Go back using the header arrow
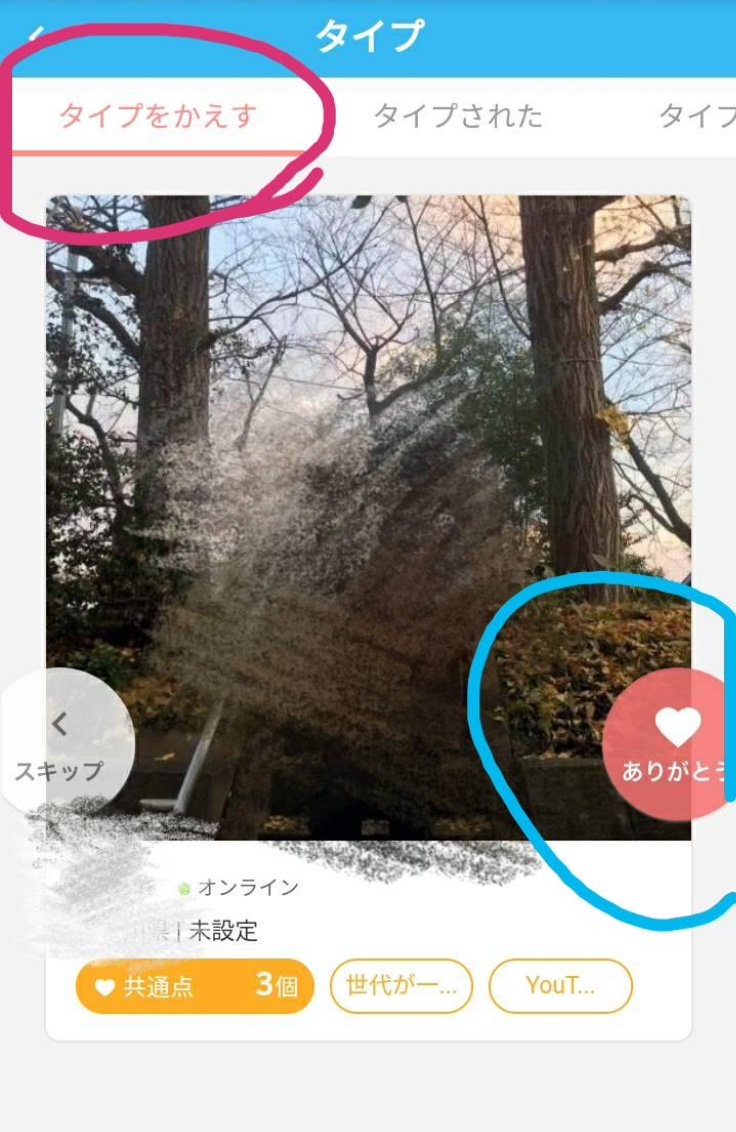The height and width of the screenshot is (1132, 736). 36,34
